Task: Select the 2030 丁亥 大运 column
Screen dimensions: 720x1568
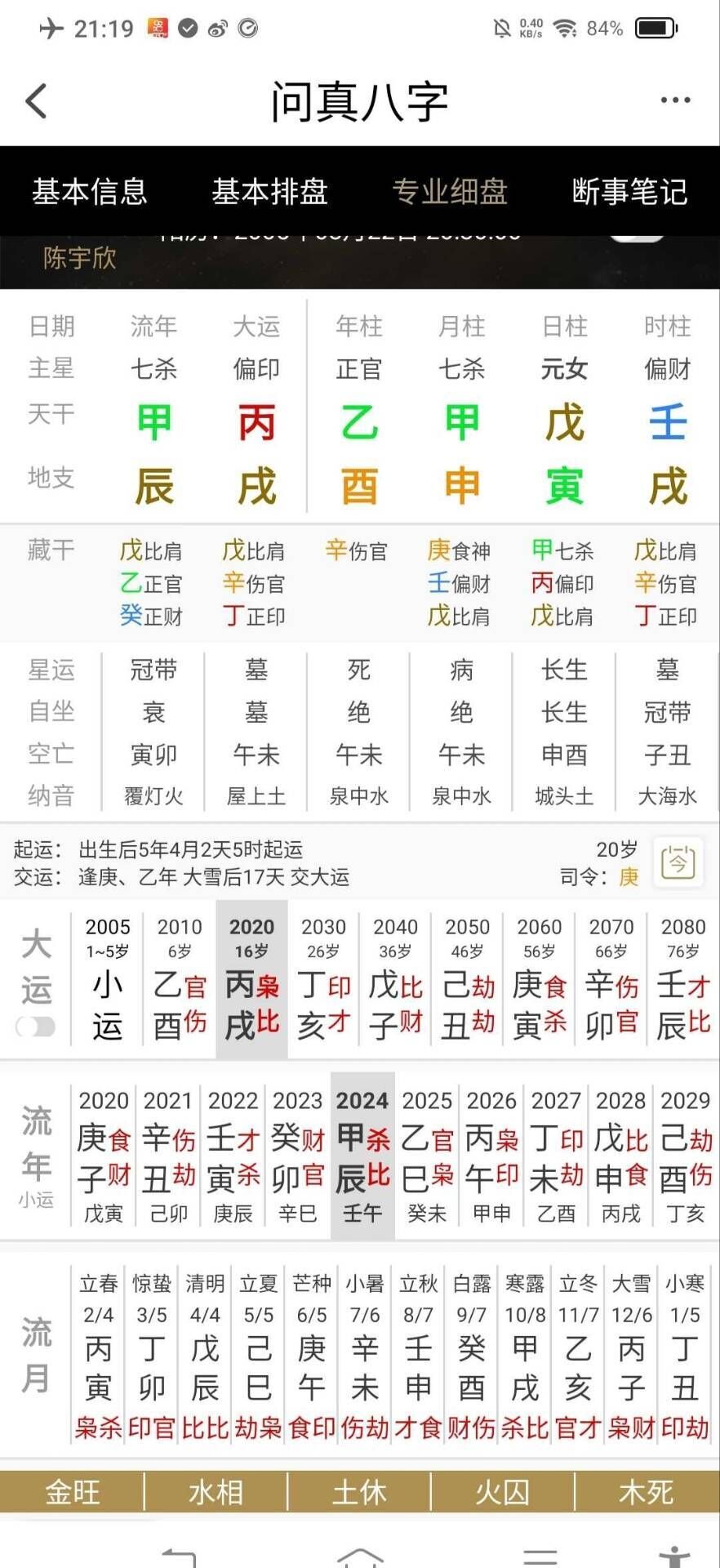Action: [323, 980]
